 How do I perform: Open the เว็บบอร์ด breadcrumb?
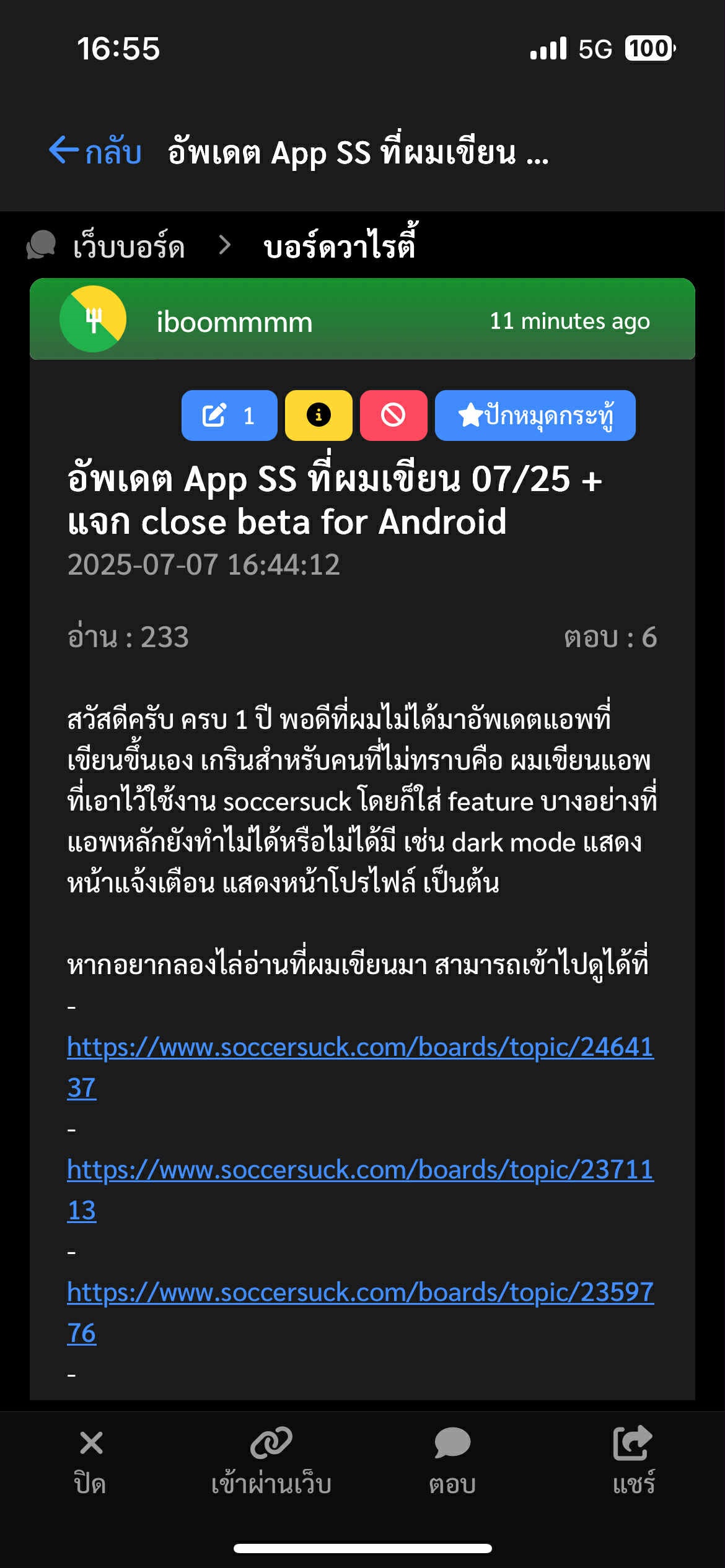pos(128,247)
